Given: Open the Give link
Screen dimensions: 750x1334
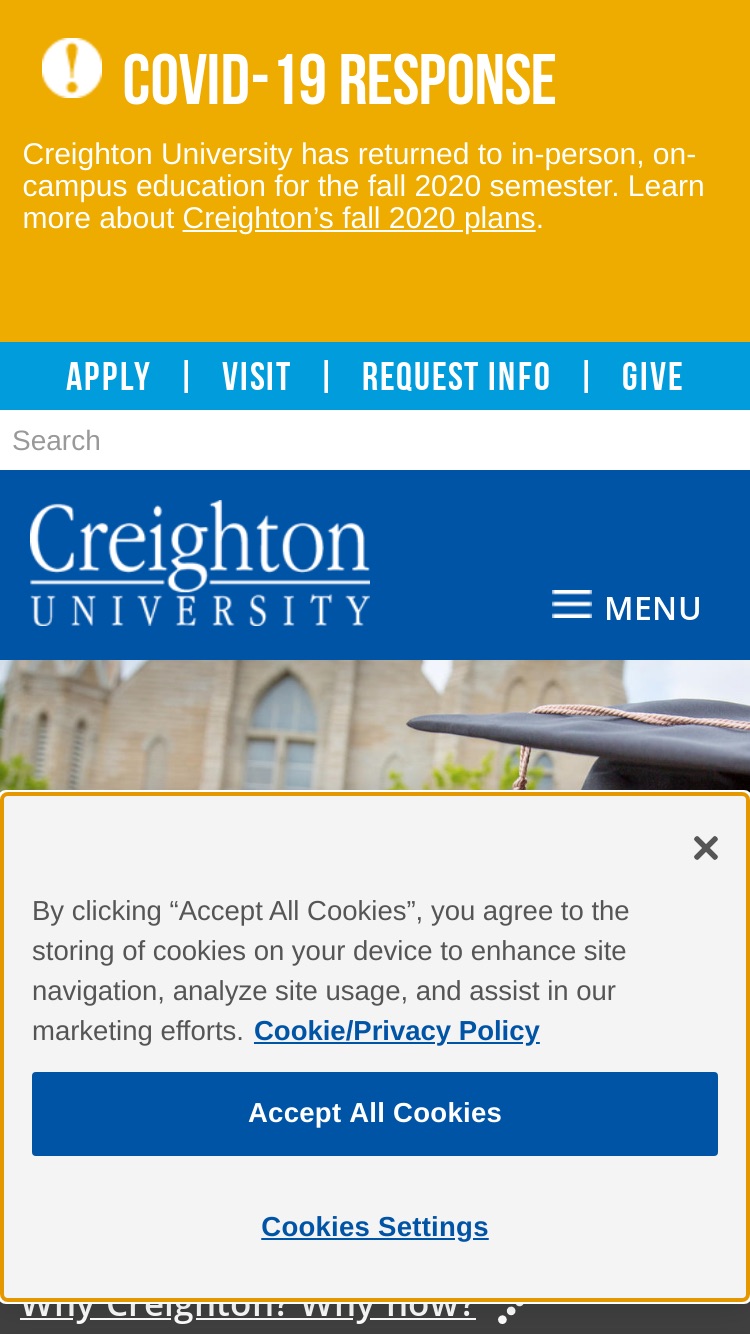Looking at the screenshot, I should (652, 377).
